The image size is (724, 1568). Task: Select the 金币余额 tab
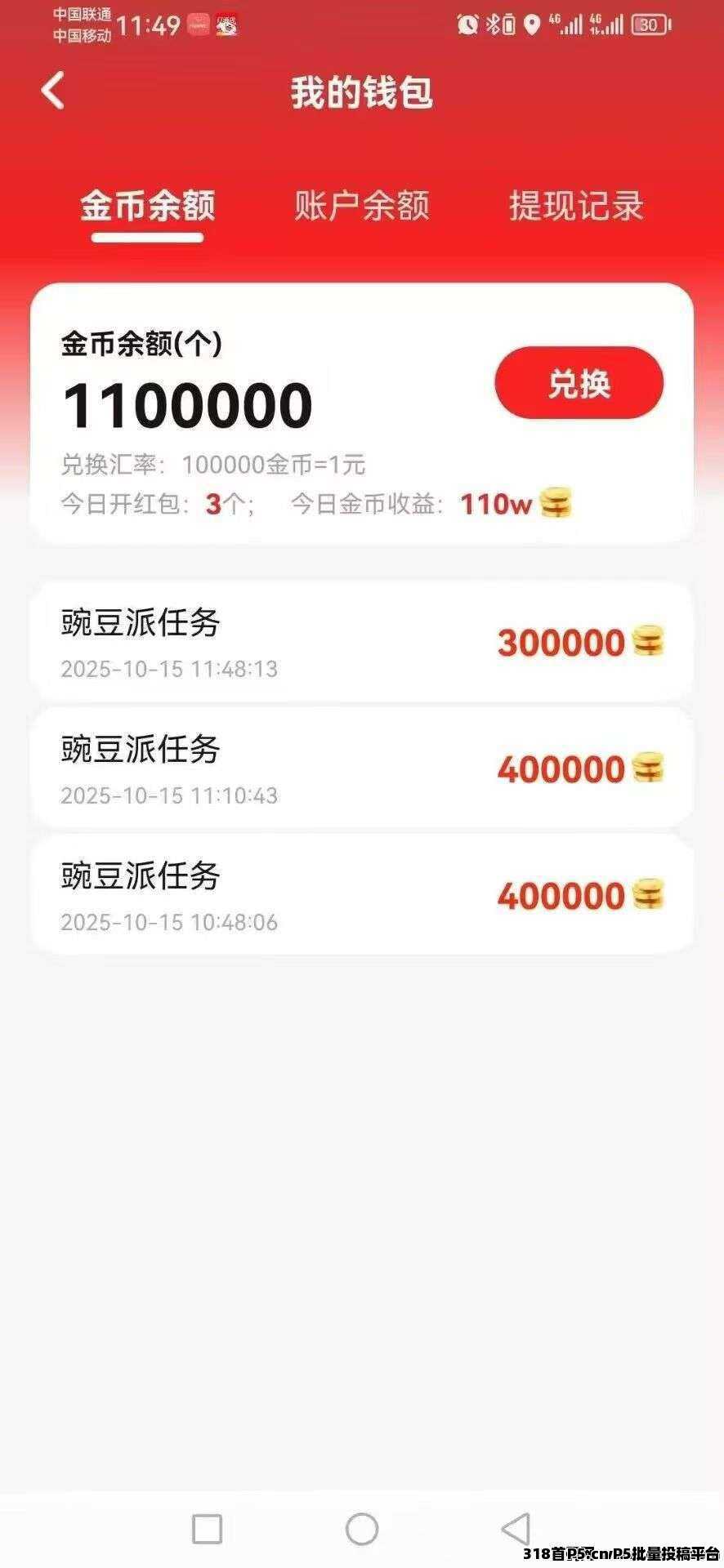(147, 206)
